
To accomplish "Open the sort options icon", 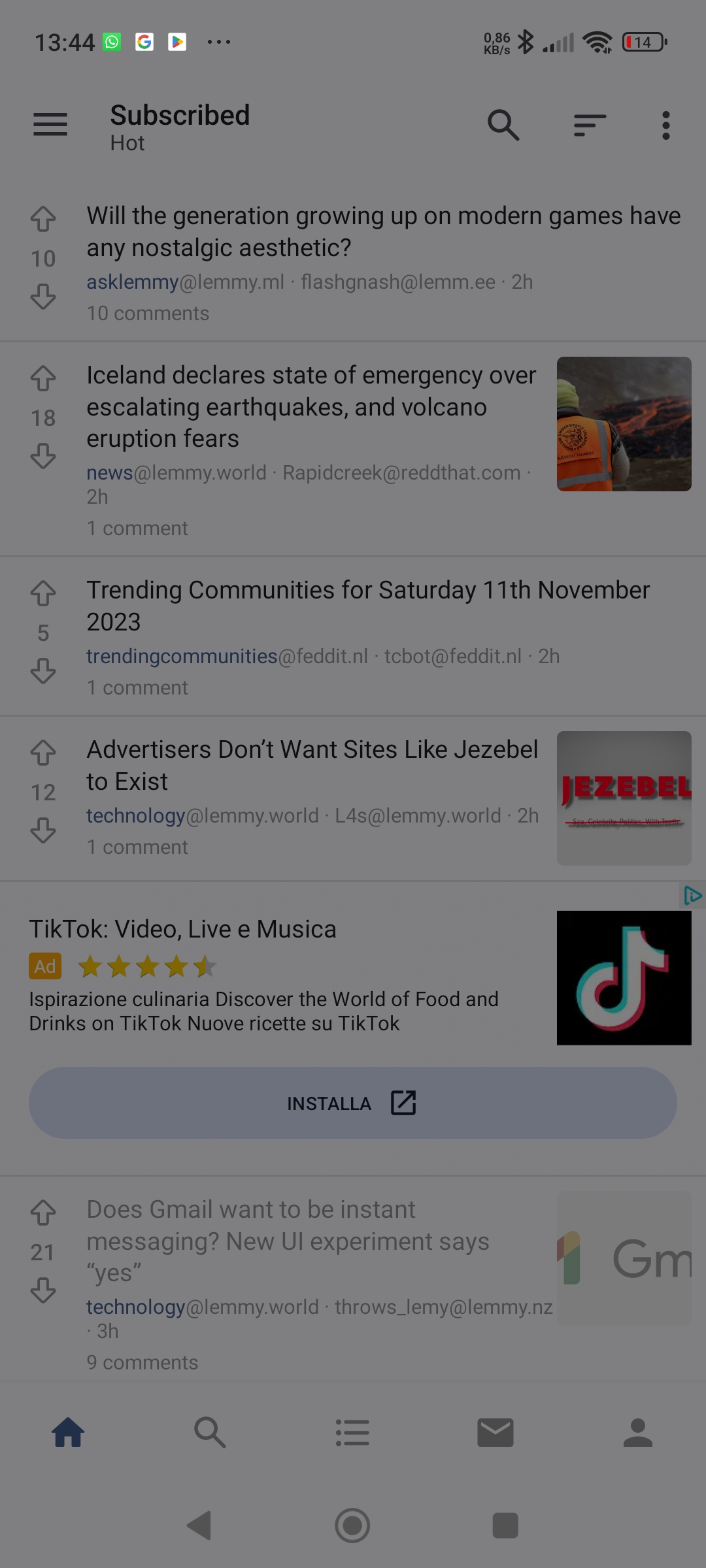I will tap(590, 125).
